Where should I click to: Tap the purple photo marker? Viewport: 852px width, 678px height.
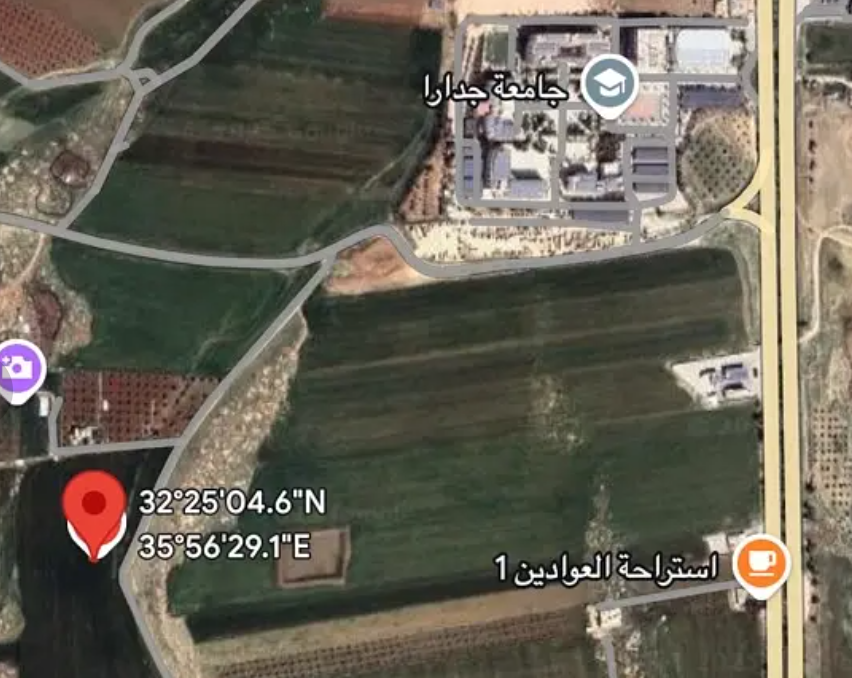click(18, 369)
